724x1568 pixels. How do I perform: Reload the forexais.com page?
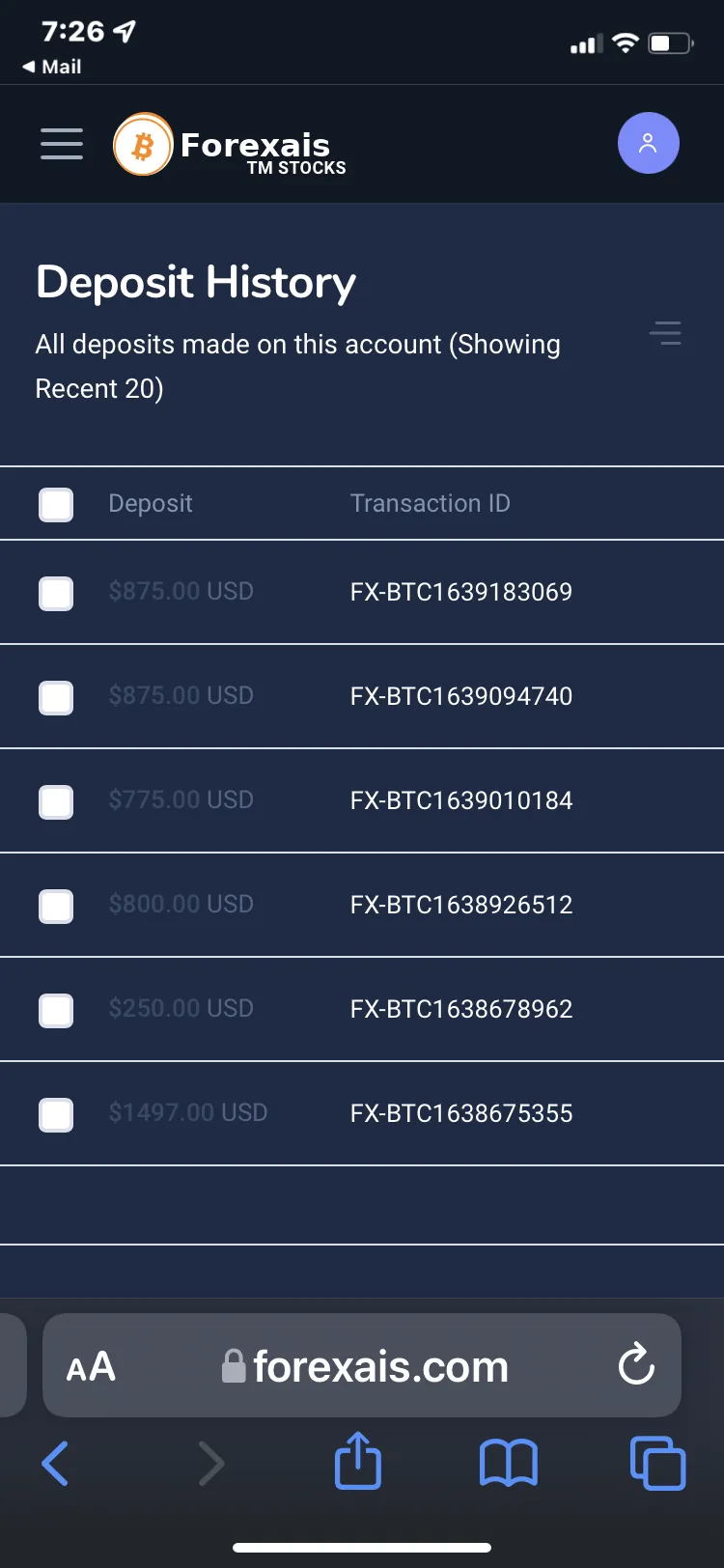pyautogui.click(x=636, y=1364)
